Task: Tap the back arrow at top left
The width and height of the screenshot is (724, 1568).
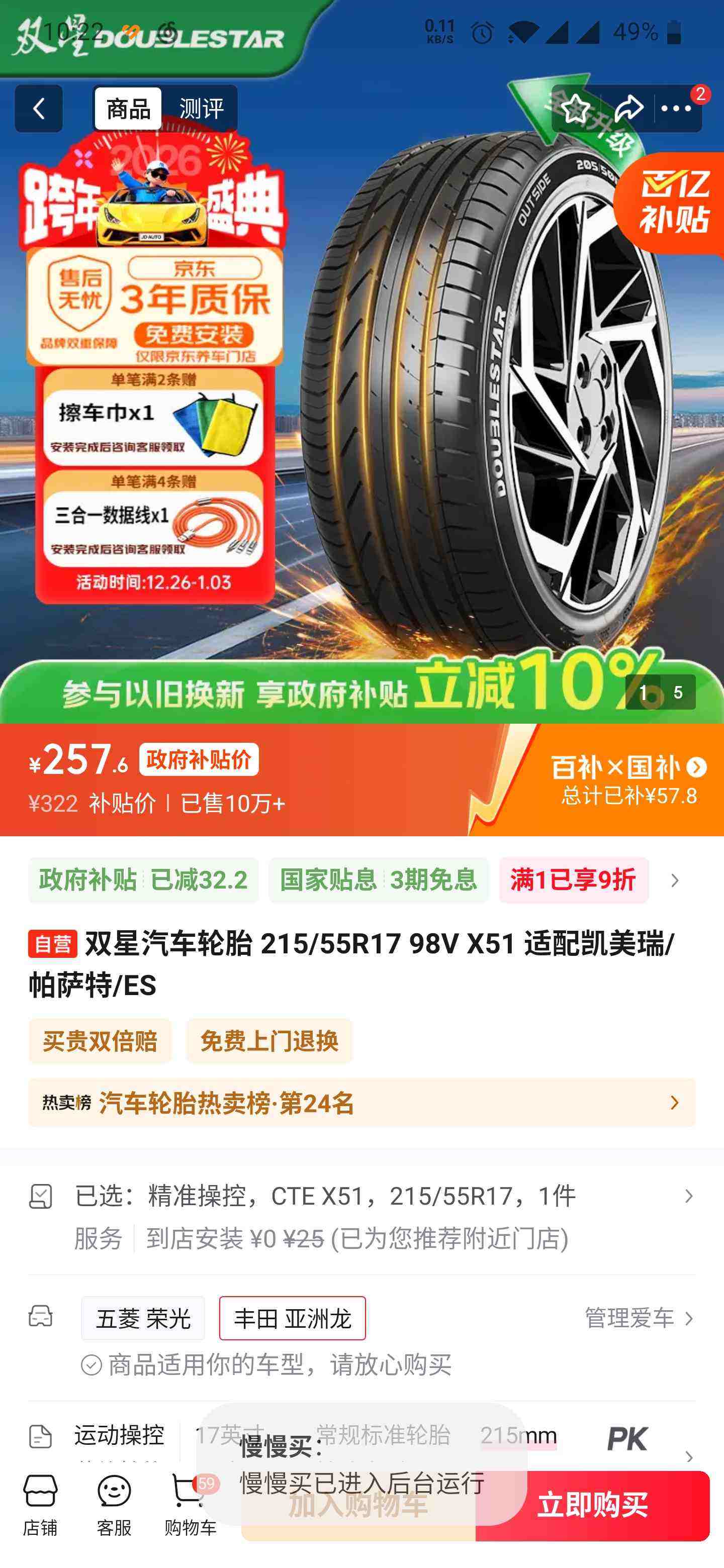Action: tap(38, 108)
